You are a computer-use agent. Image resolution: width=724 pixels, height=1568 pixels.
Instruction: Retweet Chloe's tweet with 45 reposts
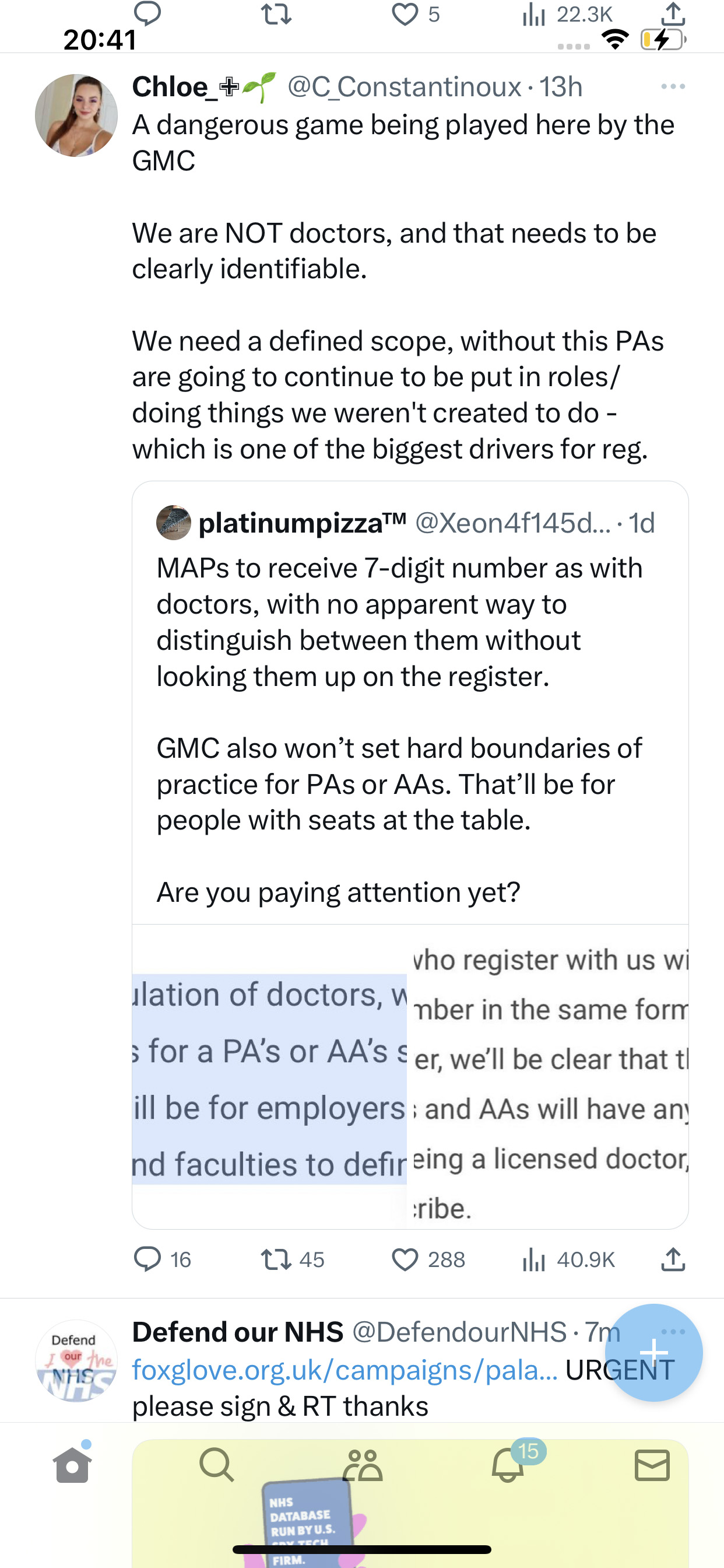tap(292, 1259)
